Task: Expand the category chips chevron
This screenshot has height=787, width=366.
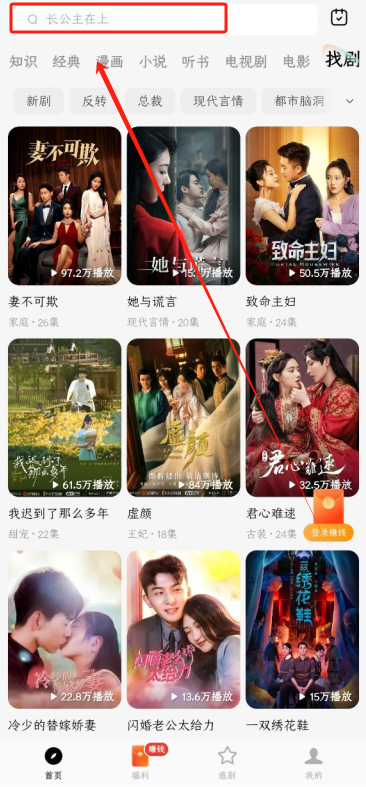Action: (x=350, y=101)
